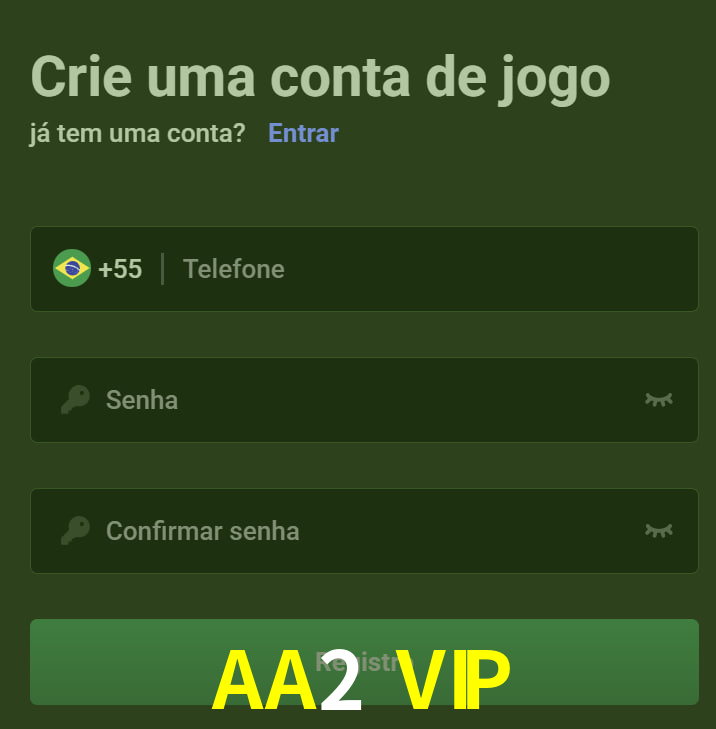Select the Senha password field
Image resolution: width=716 pixels, height=729 pixels.
360,400
